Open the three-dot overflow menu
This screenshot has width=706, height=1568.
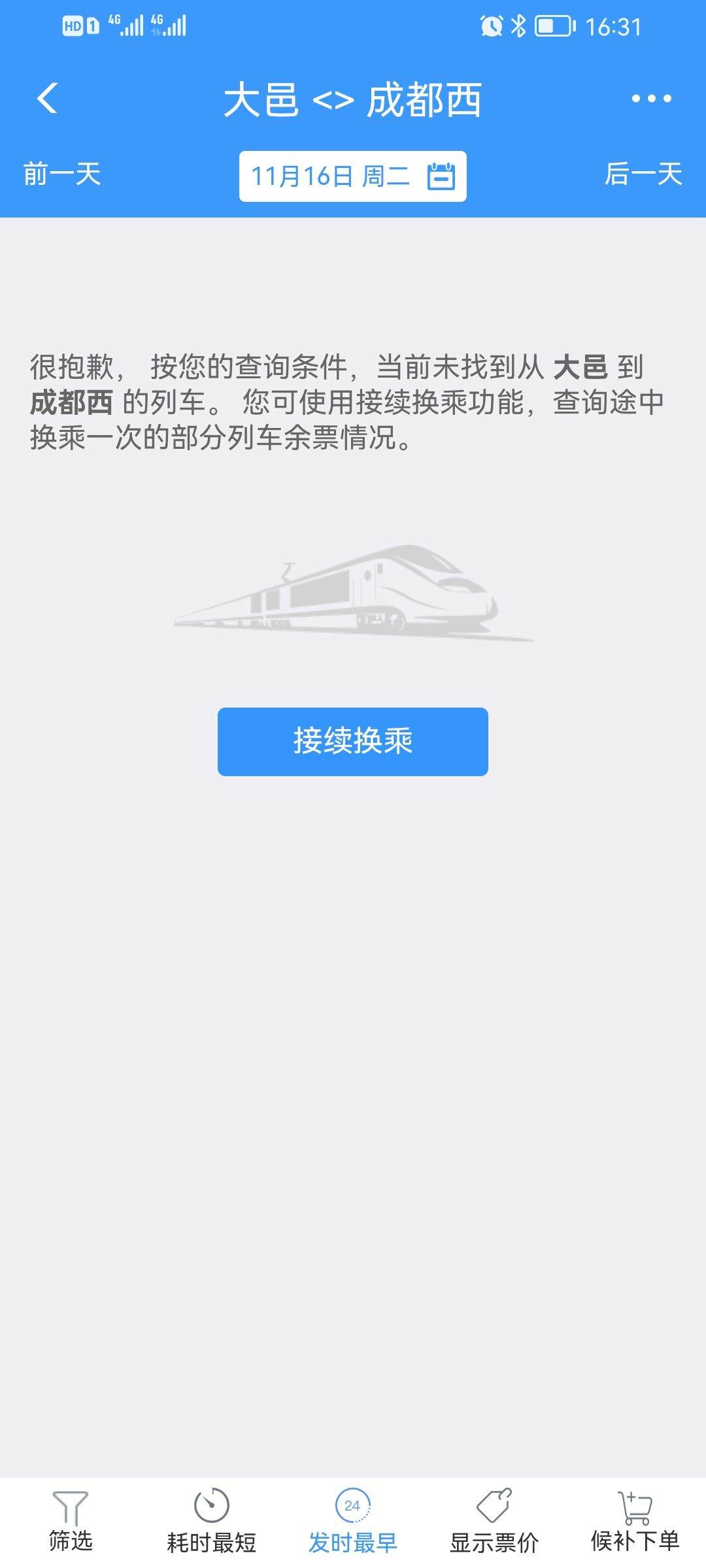[x=651, y=99]
